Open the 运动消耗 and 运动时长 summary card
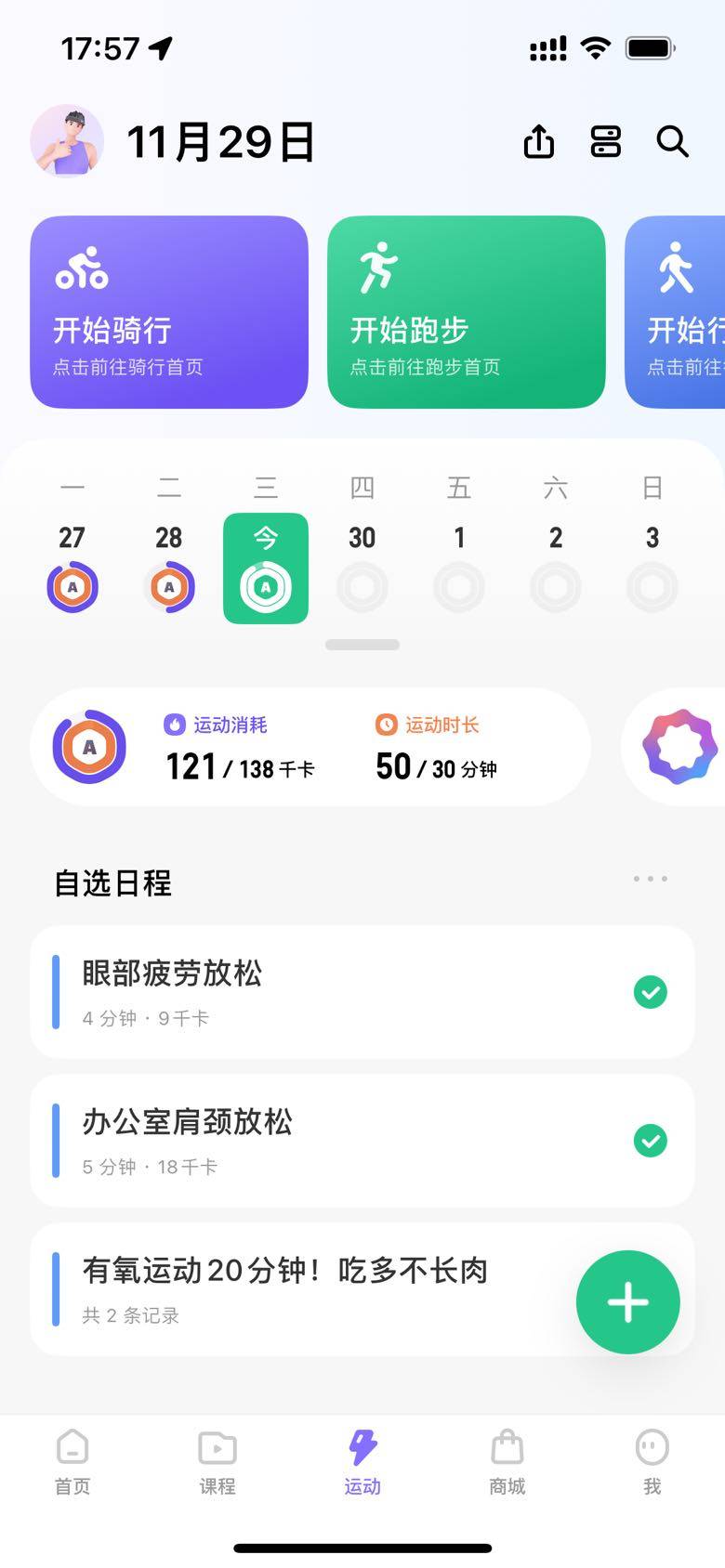The height and width of the screenshot is (1568, 725). [311, 747]
